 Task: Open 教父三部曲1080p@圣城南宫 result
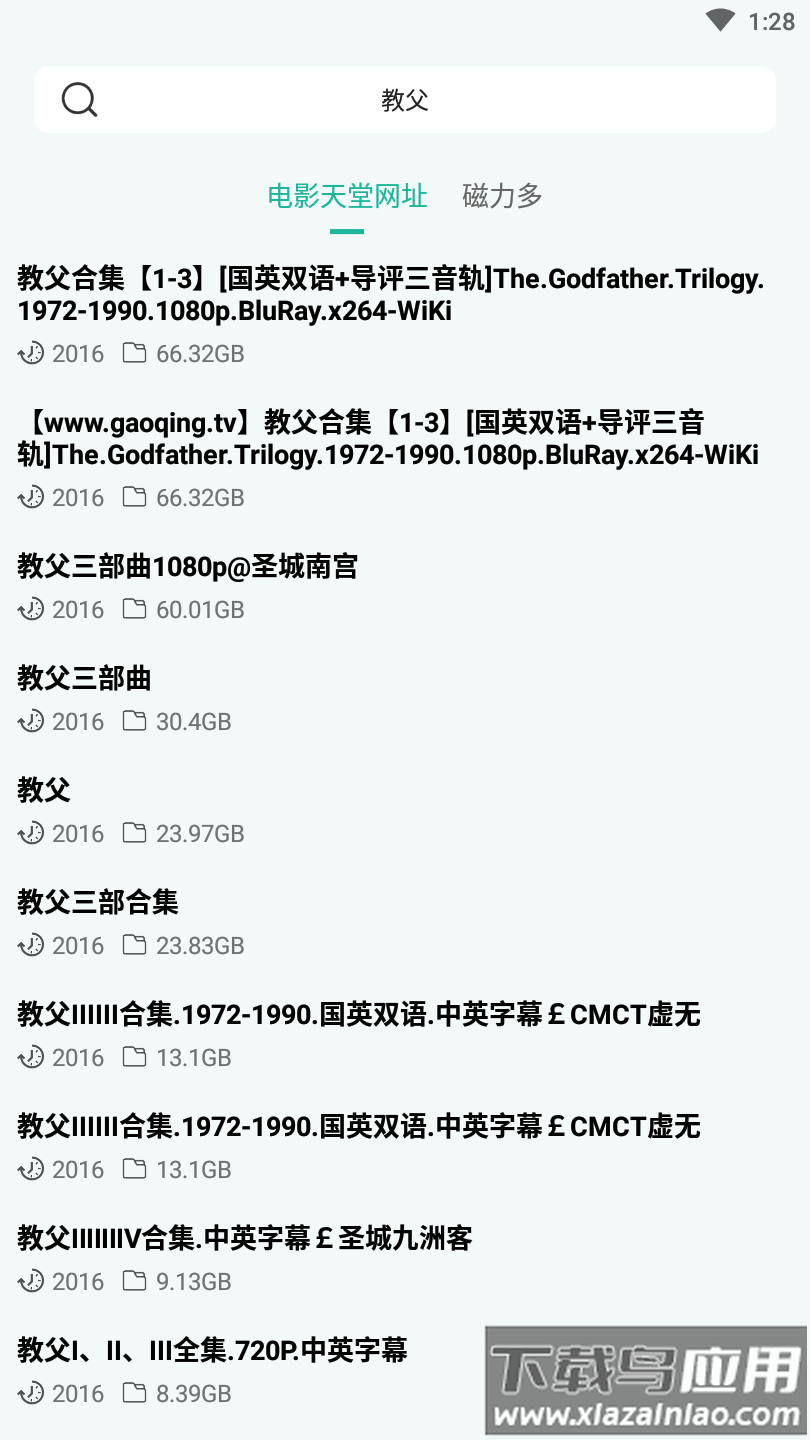tap(188, 568)
